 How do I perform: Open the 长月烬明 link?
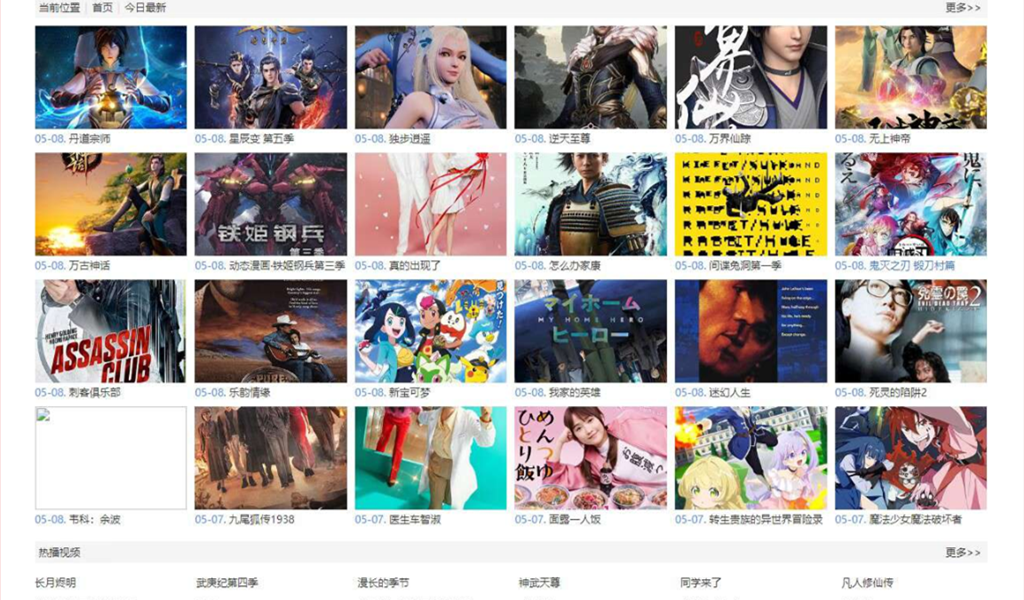coord(55,583)
